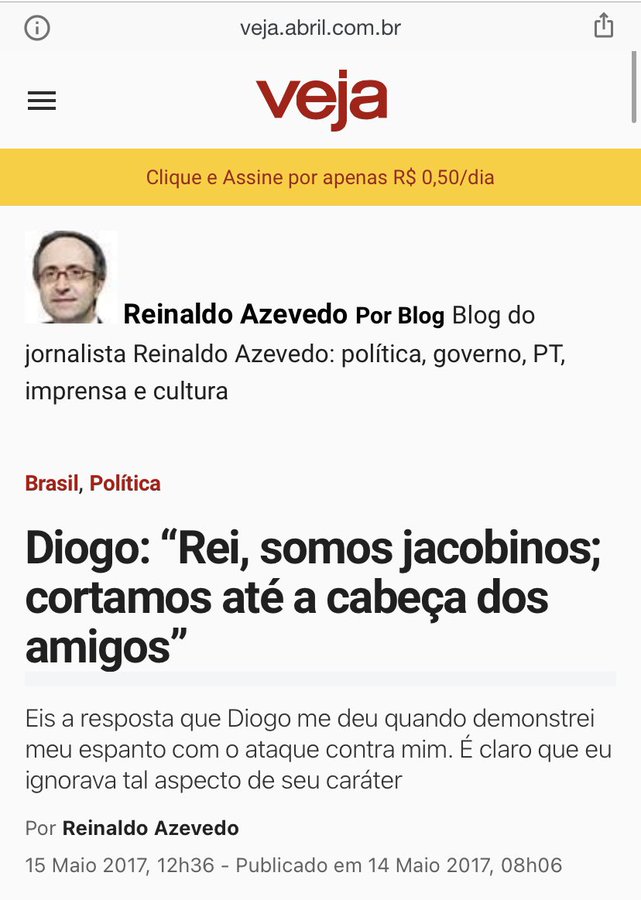This screenshot has height=900, width=641.
Task: Go to the Veja homepage logo
Action: [321, 101]
